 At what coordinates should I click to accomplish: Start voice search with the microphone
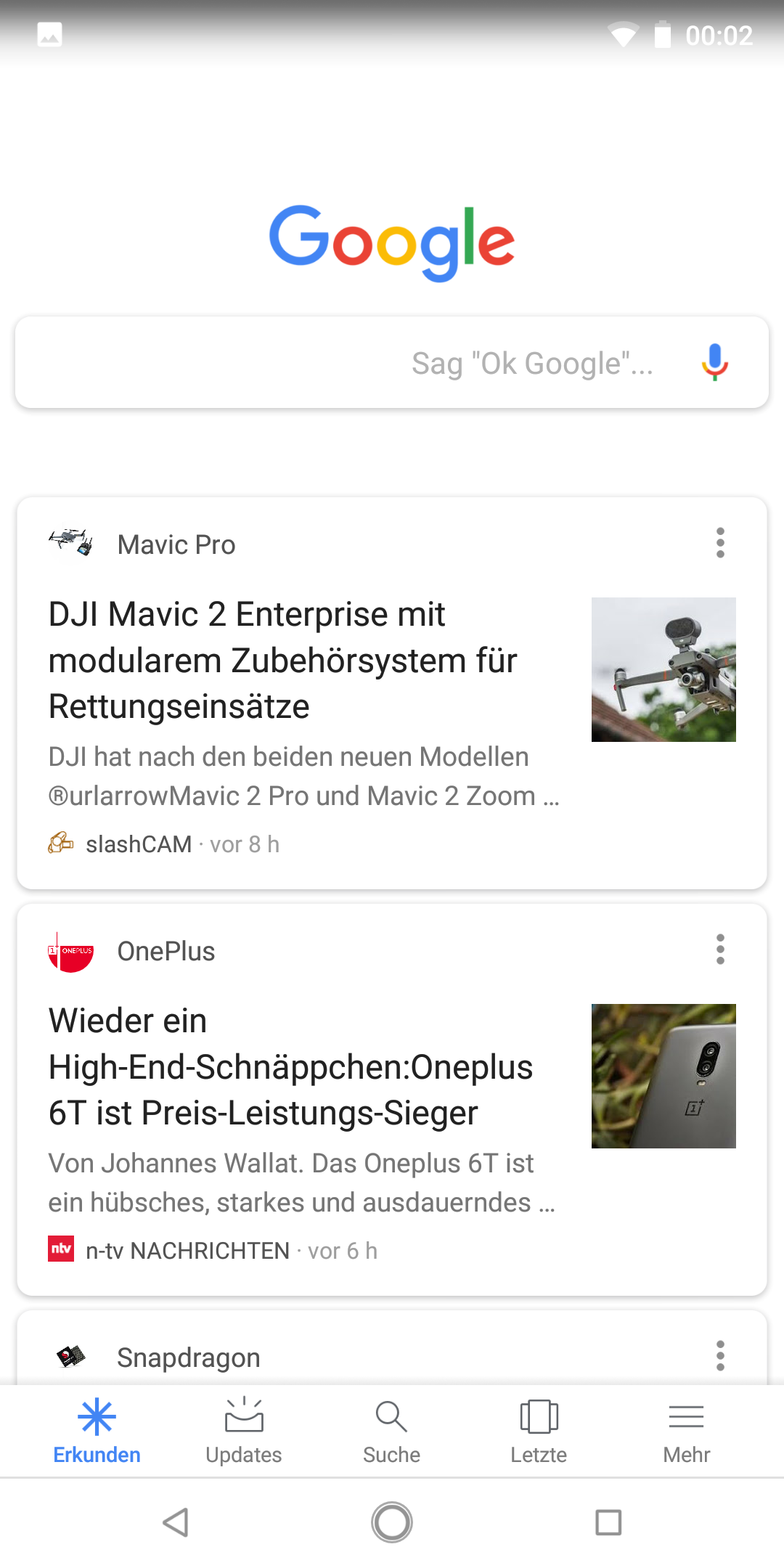(x=715, y=362)
